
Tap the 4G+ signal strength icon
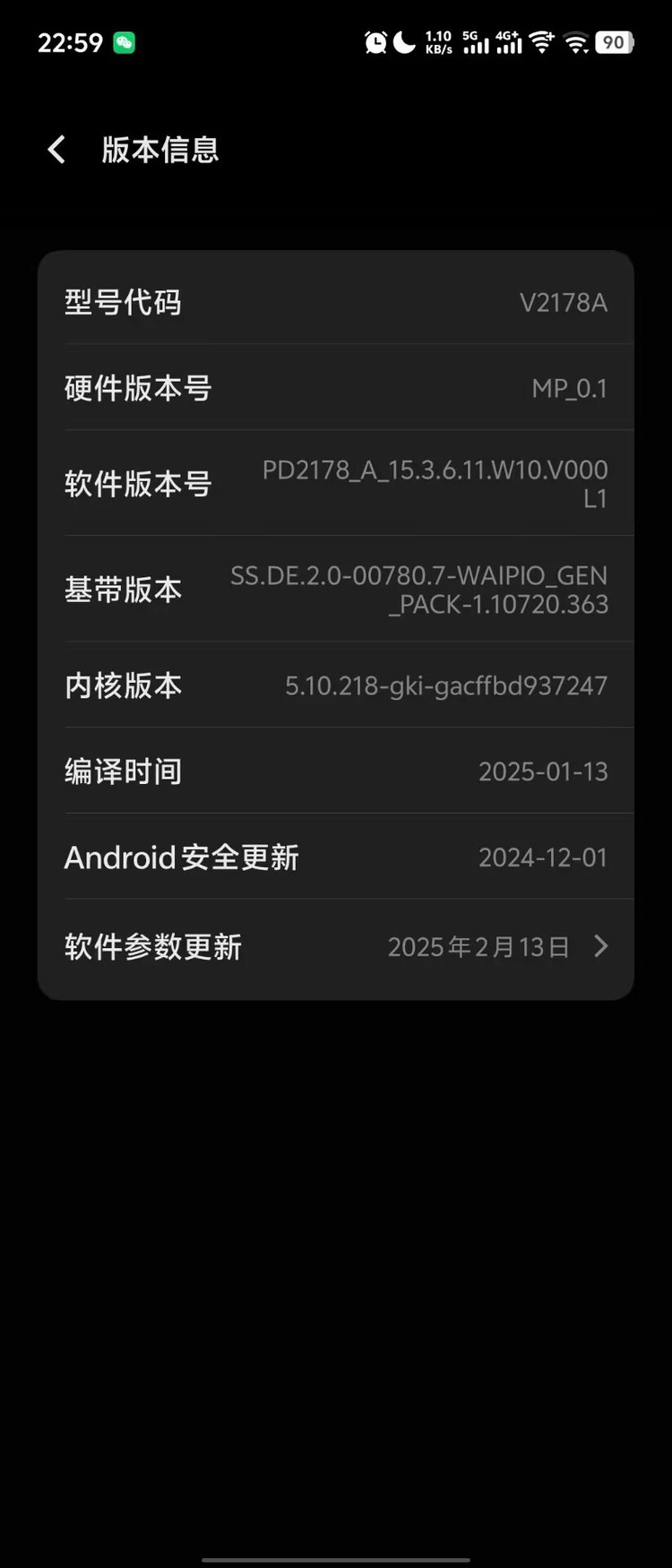coord(509,43)
